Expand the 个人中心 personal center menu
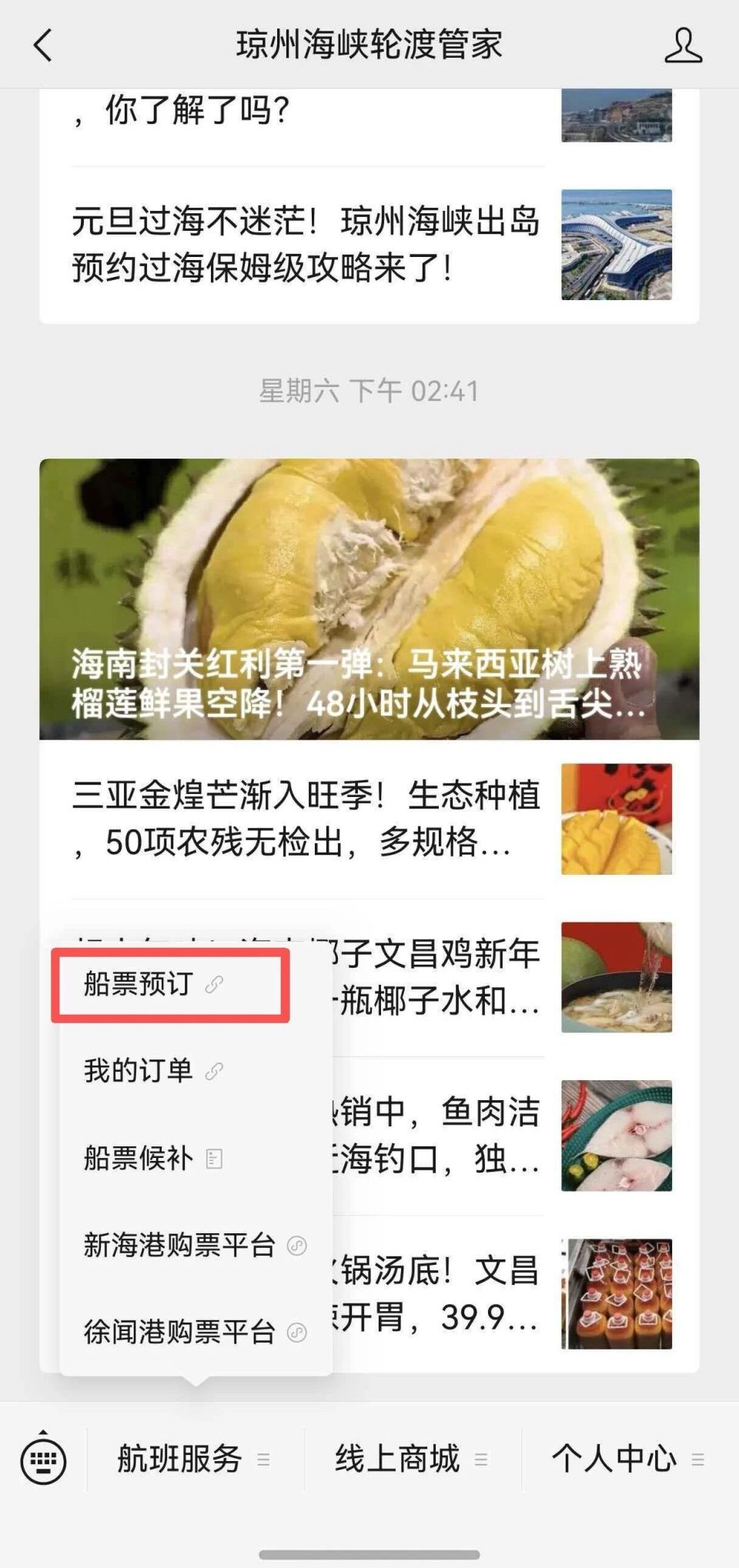The width and height of the screenshot is (739, 1568). coord(614,1456)
